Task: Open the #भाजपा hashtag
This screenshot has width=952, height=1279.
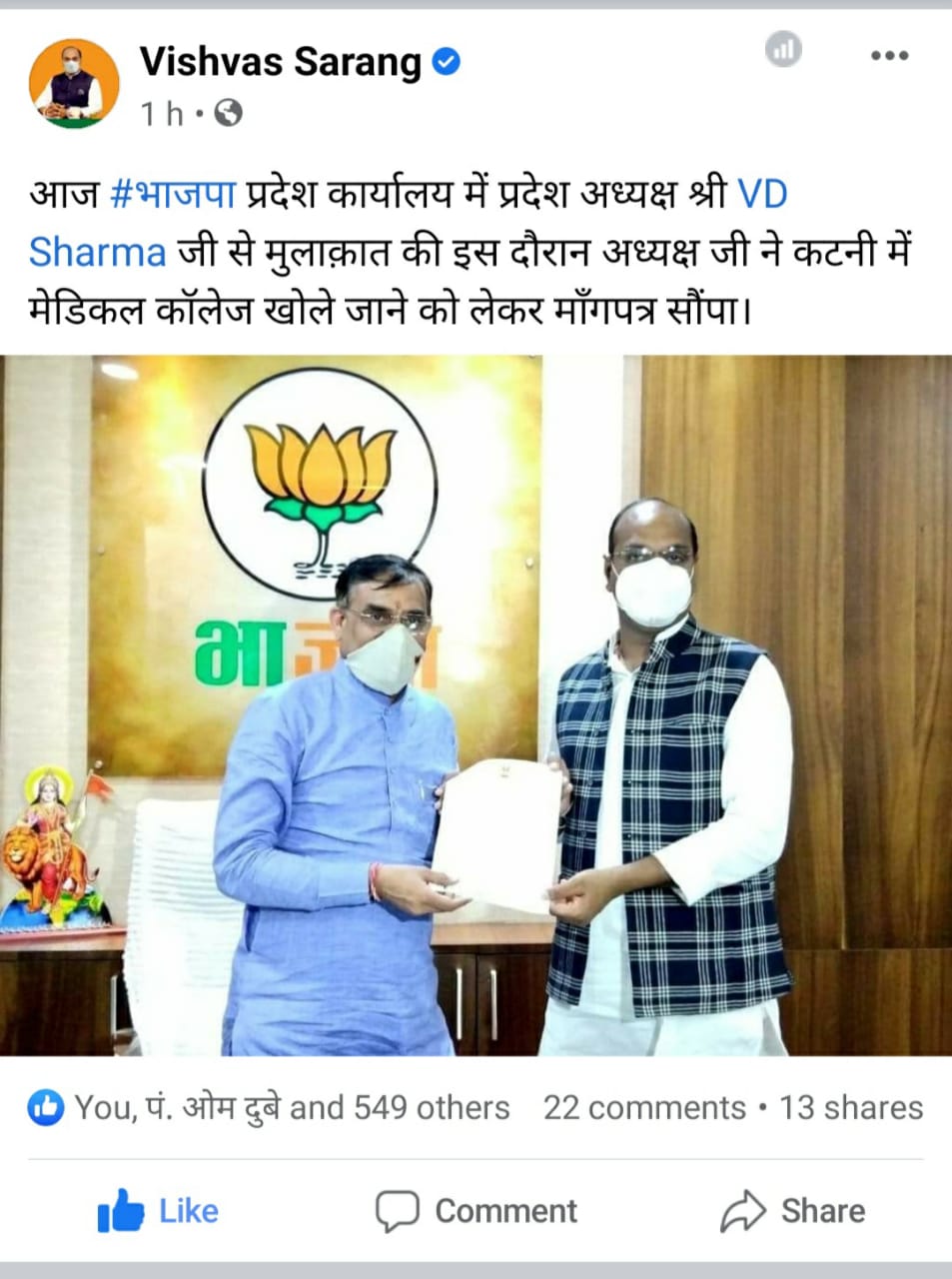Action: 172,193
